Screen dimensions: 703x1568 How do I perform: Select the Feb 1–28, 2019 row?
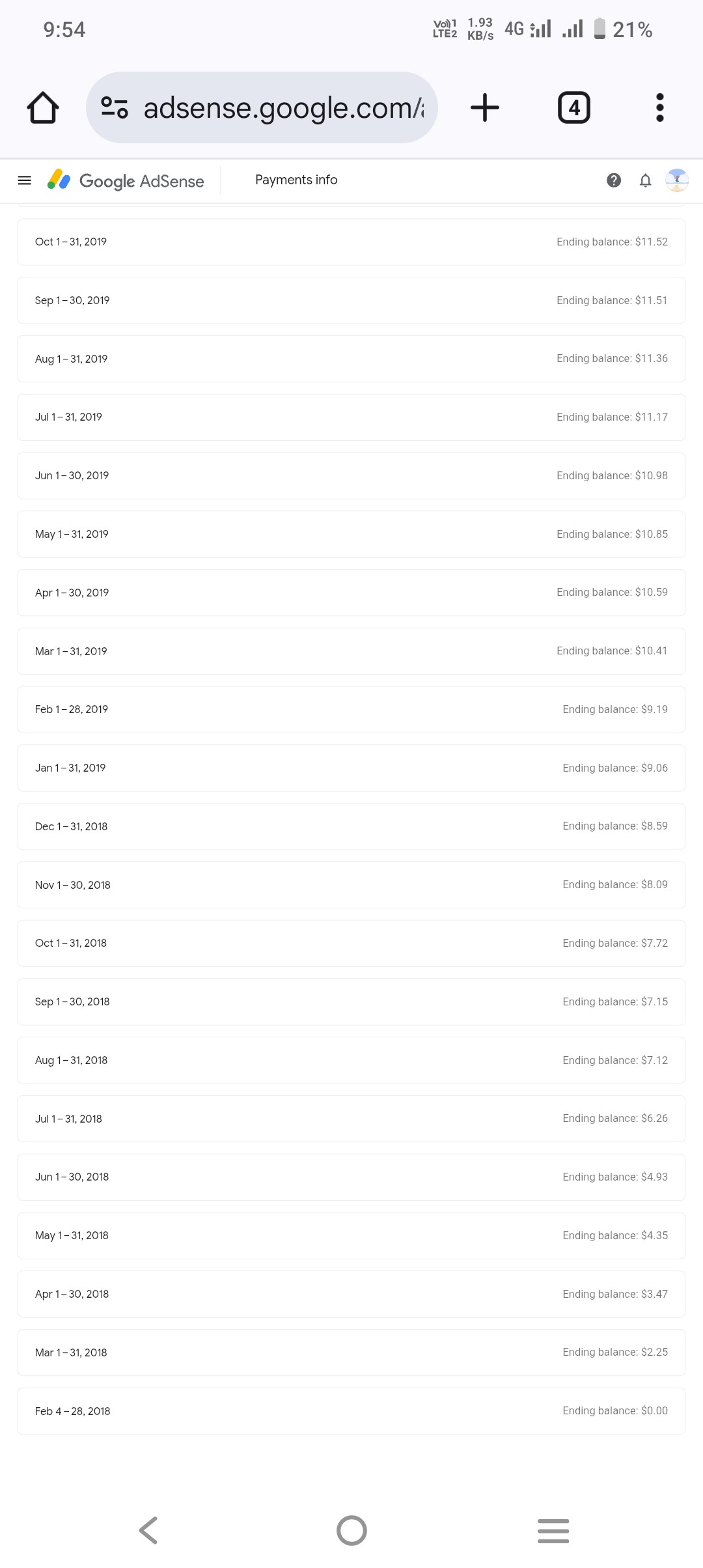[351, 709]
